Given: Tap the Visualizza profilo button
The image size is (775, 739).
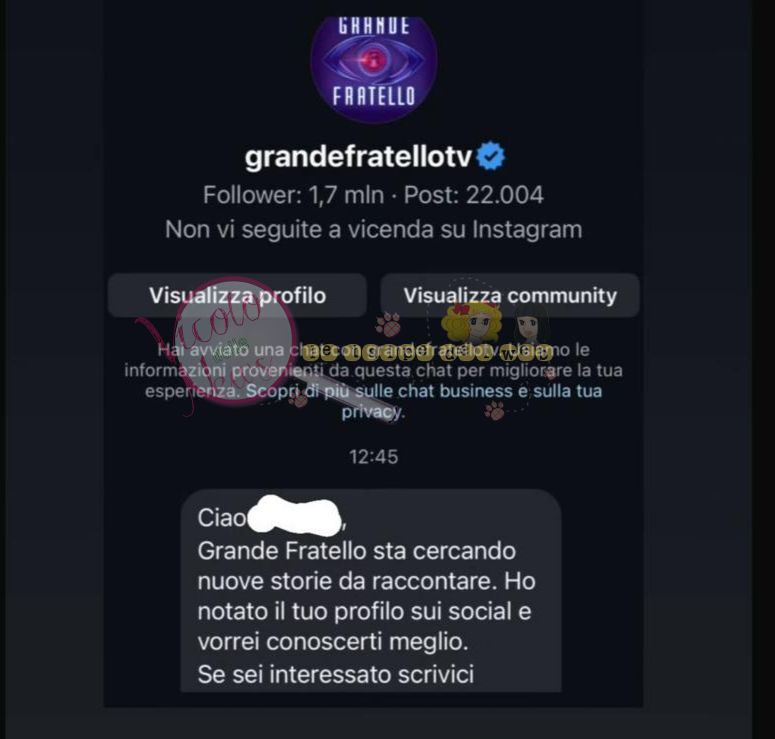Looking at the screenshot, I should click(x=237, y=296).
